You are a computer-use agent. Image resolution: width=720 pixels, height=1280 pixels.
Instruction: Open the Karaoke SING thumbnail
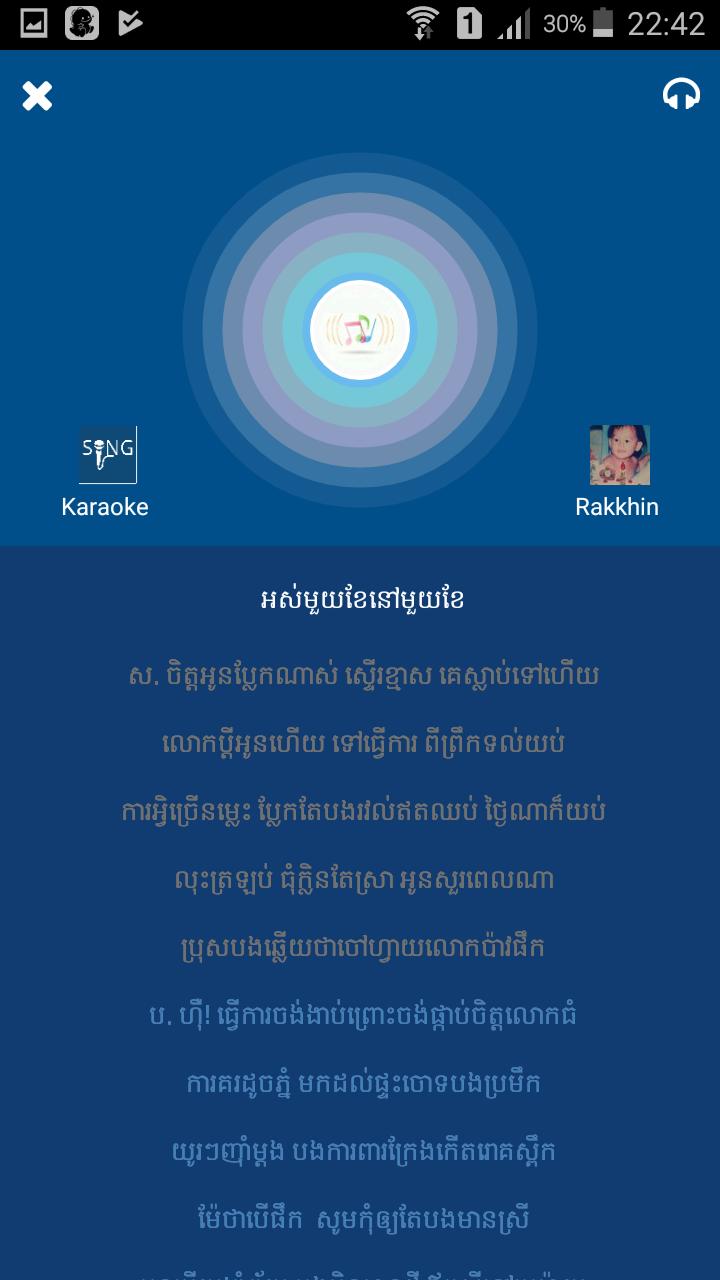pyautogui.click(x=108, y=455)
